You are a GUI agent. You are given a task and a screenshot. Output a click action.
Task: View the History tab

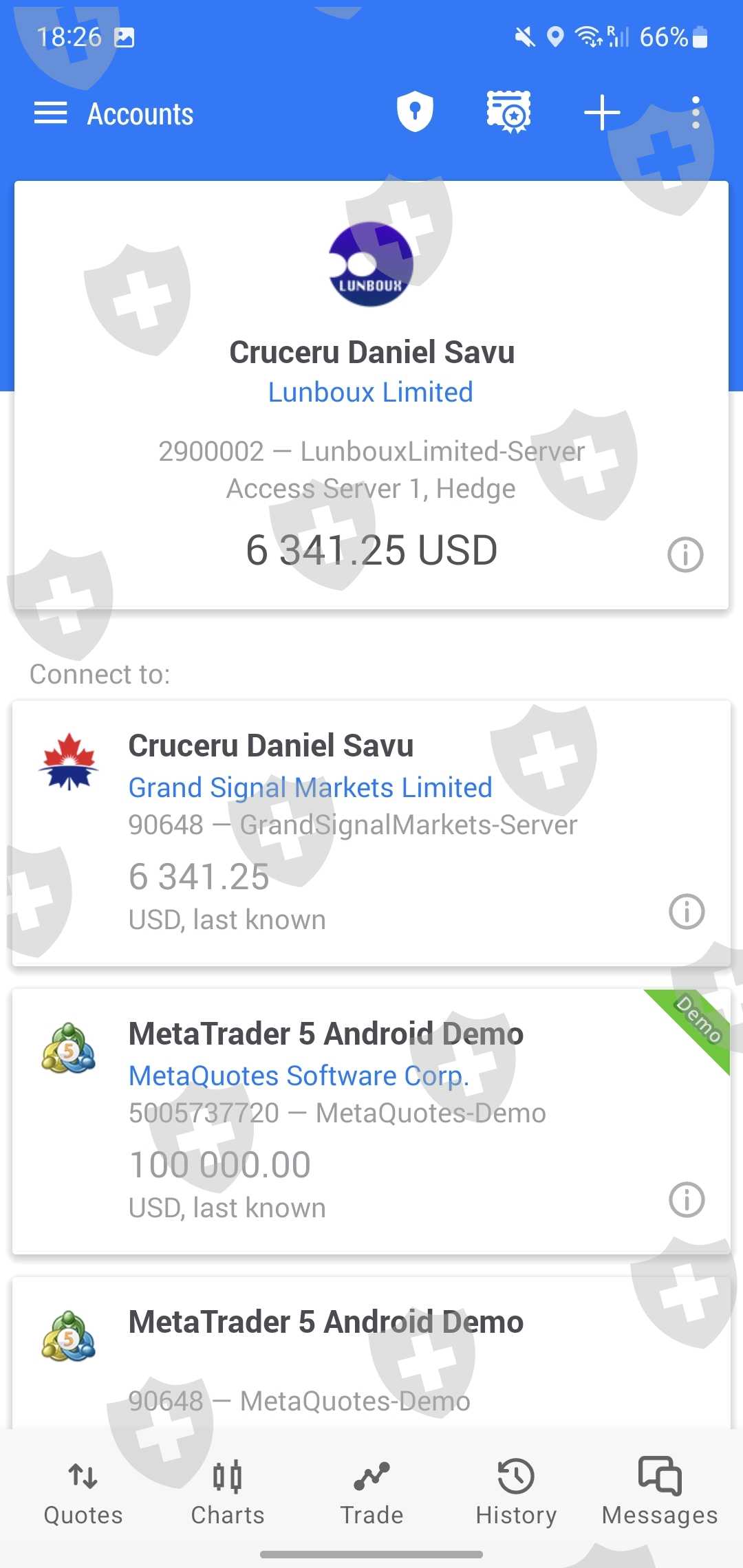point(516,1493)
